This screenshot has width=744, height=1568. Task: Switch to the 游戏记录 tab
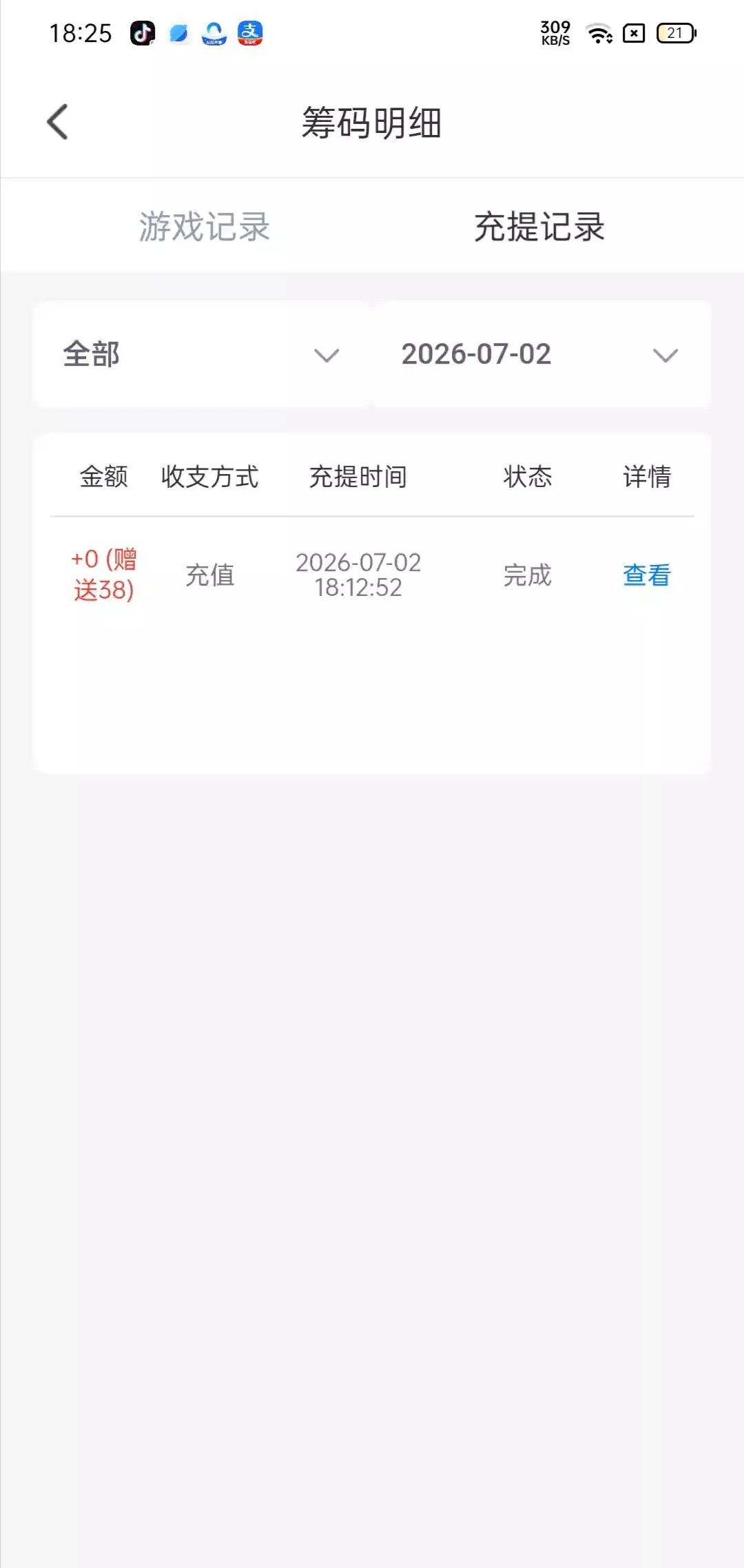pos(205,227)
